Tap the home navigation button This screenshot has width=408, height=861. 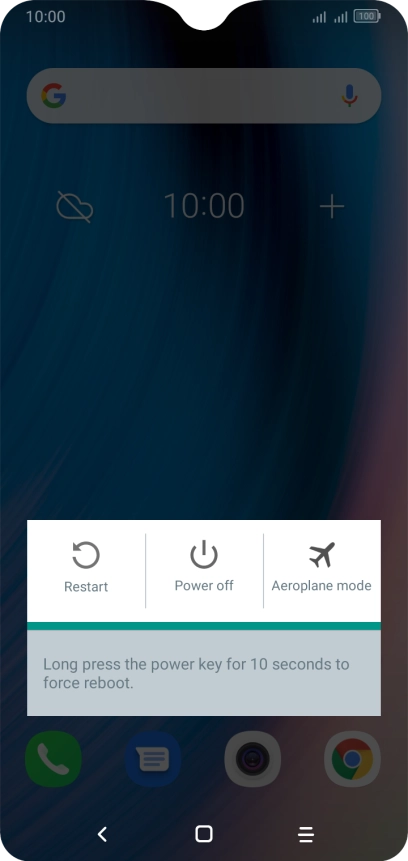[204, 834]
